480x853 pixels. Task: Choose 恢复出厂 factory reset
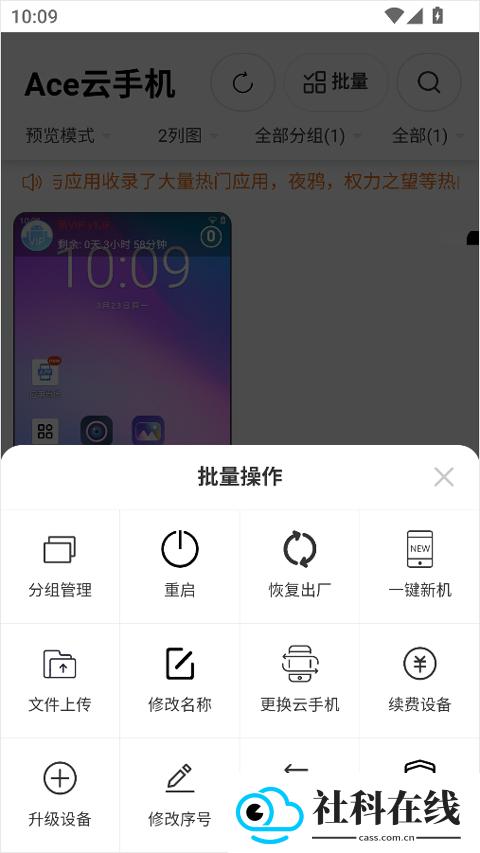(299, 566)
